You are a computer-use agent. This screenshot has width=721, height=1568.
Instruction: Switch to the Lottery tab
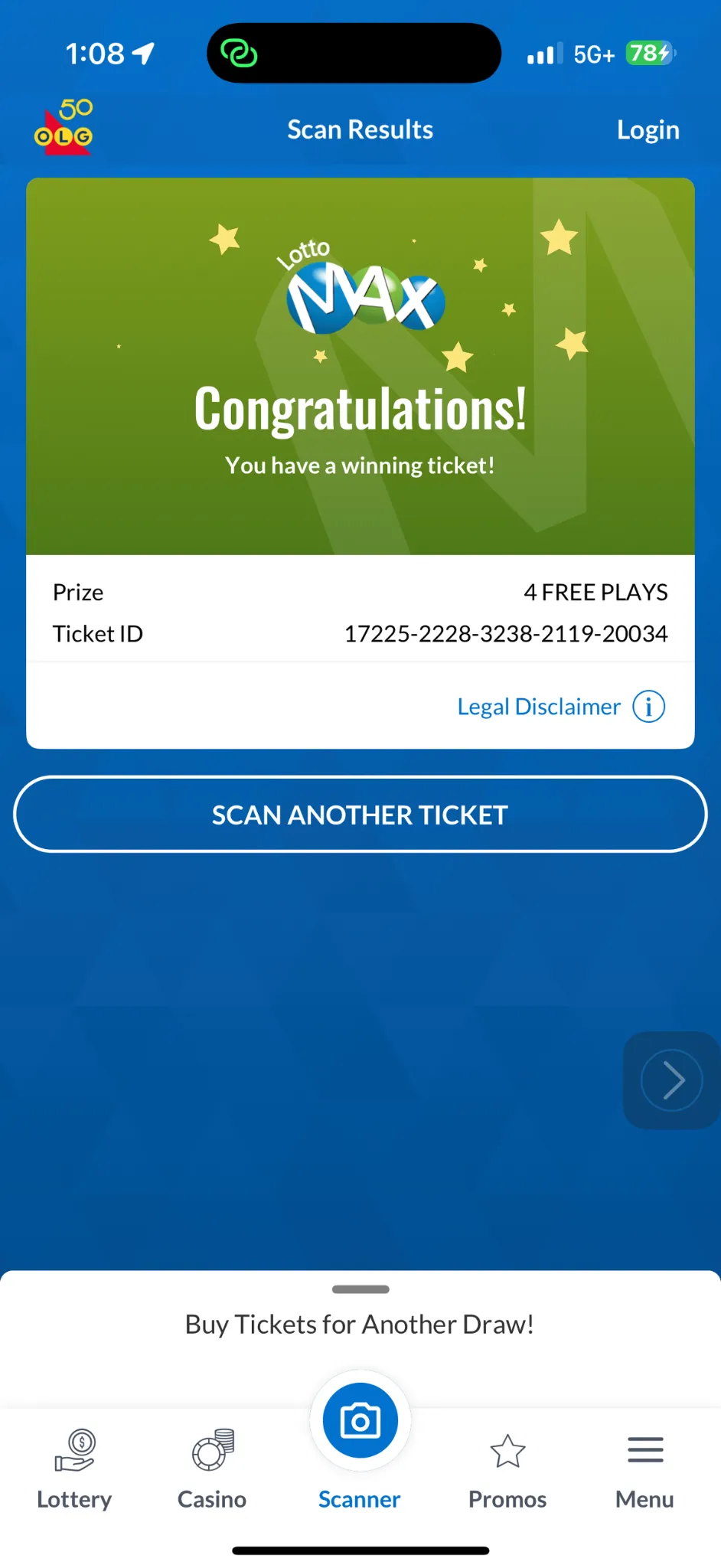[x=74, y=1468]
